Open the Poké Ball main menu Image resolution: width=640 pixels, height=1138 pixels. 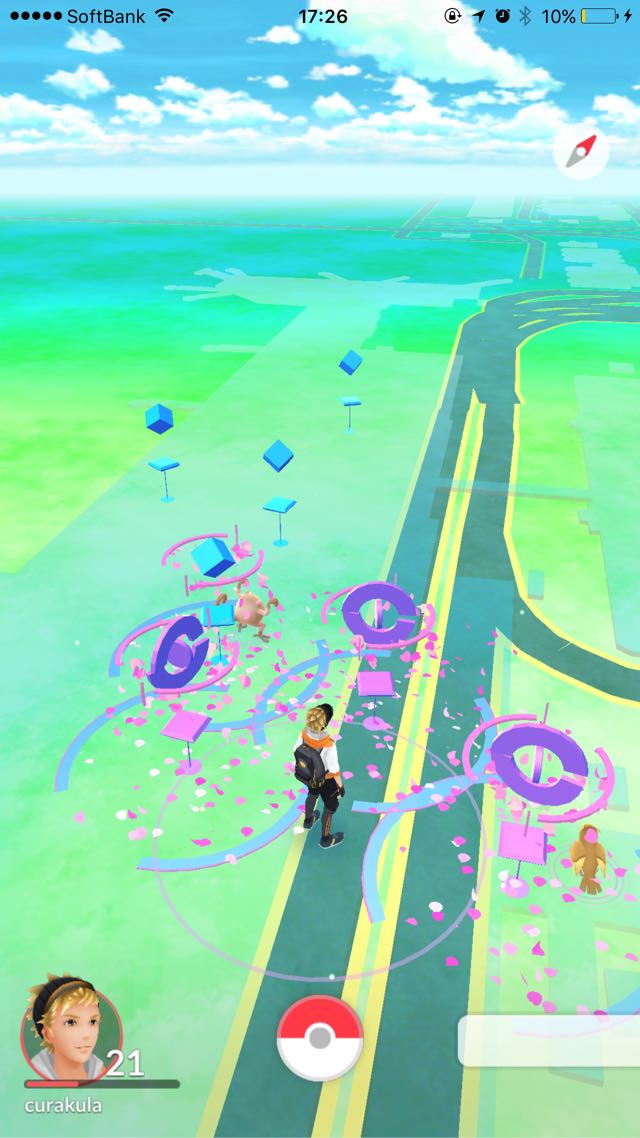(x=319, y=1039)
